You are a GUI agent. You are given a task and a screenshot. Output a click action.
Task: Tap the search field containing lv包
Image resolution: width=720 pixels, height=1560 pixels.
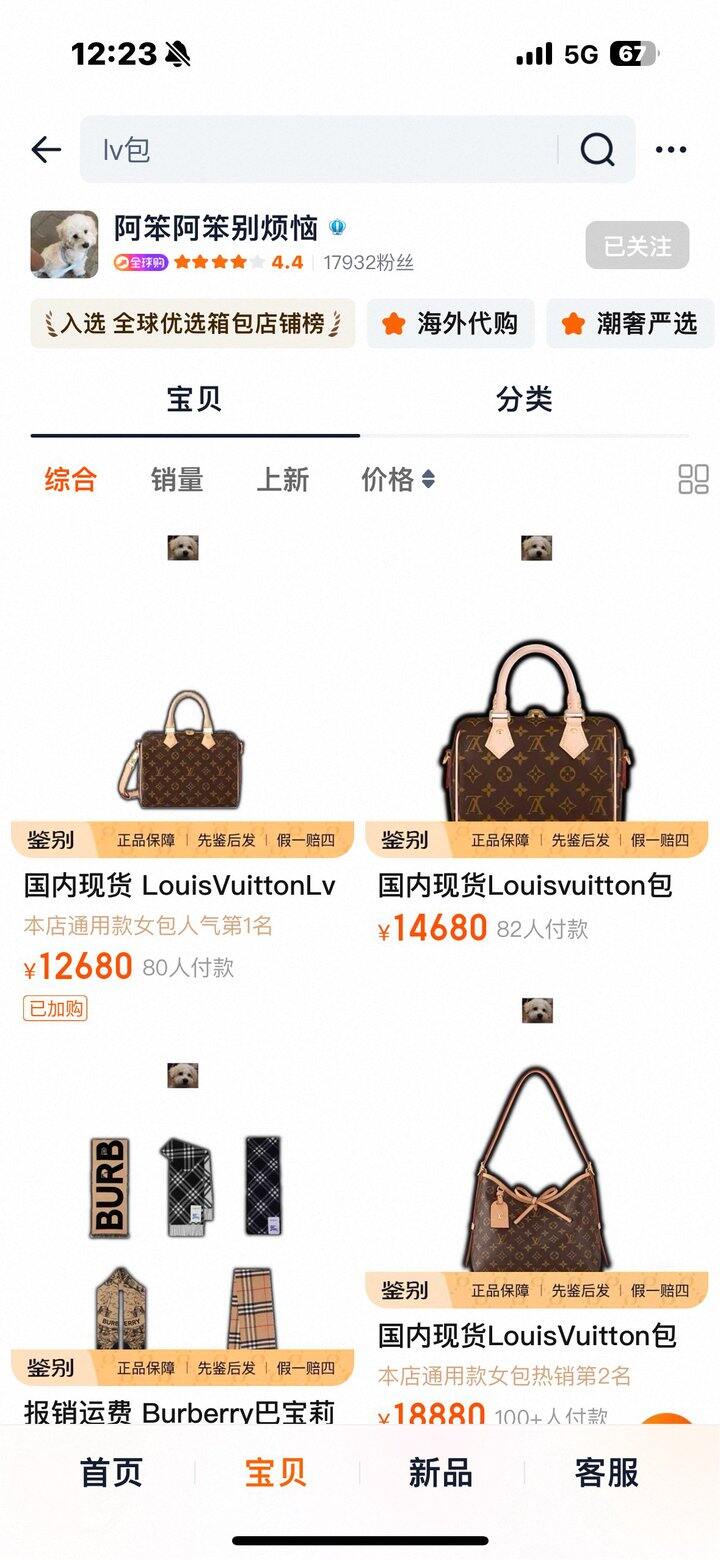point(320,150)
